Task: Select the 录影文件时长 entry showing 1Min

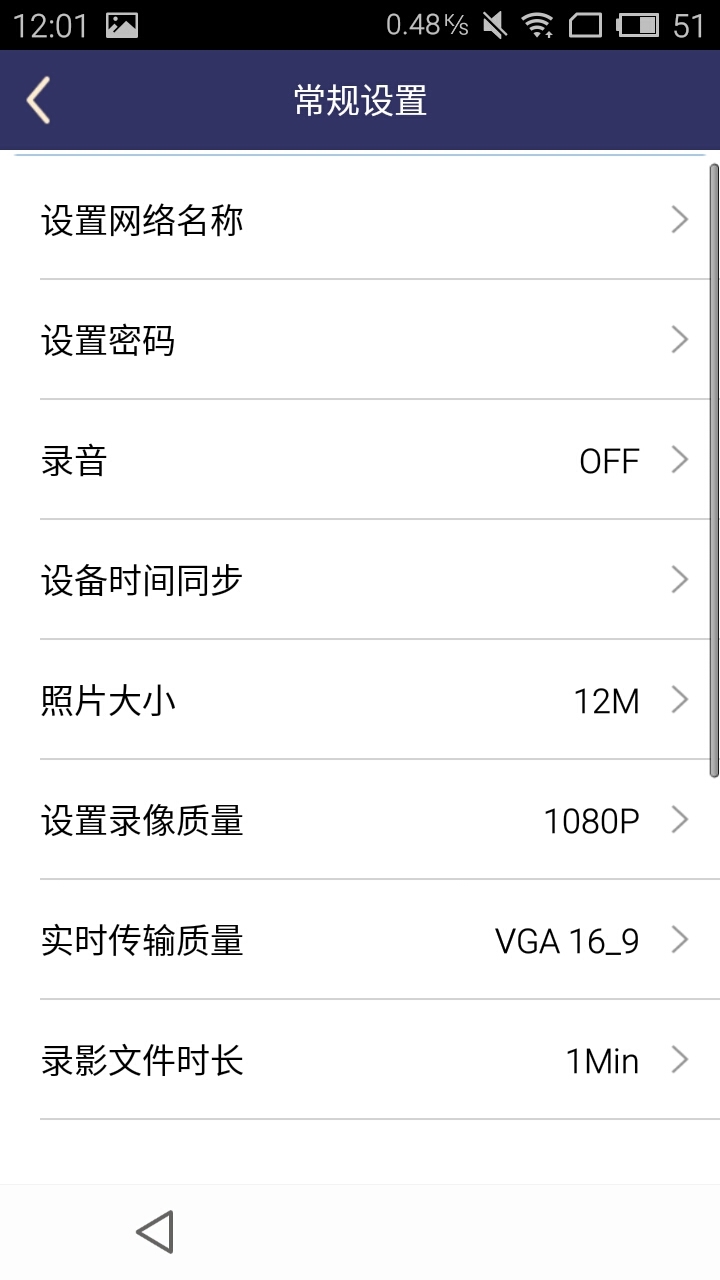Action: (360, 1060)
